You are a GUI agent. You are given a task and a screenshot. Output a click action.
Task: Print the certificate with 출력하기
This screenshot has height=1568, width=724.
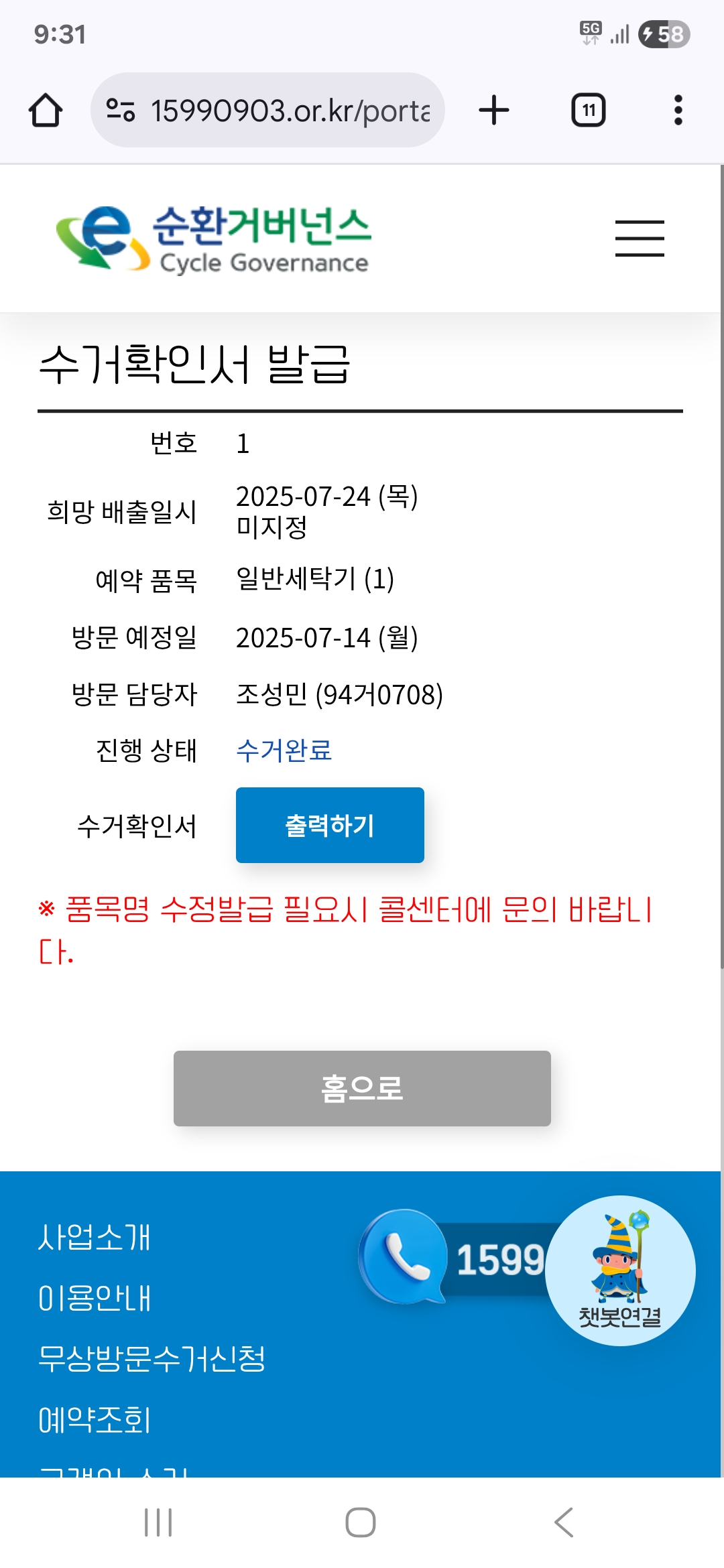[x=330, y=826]
